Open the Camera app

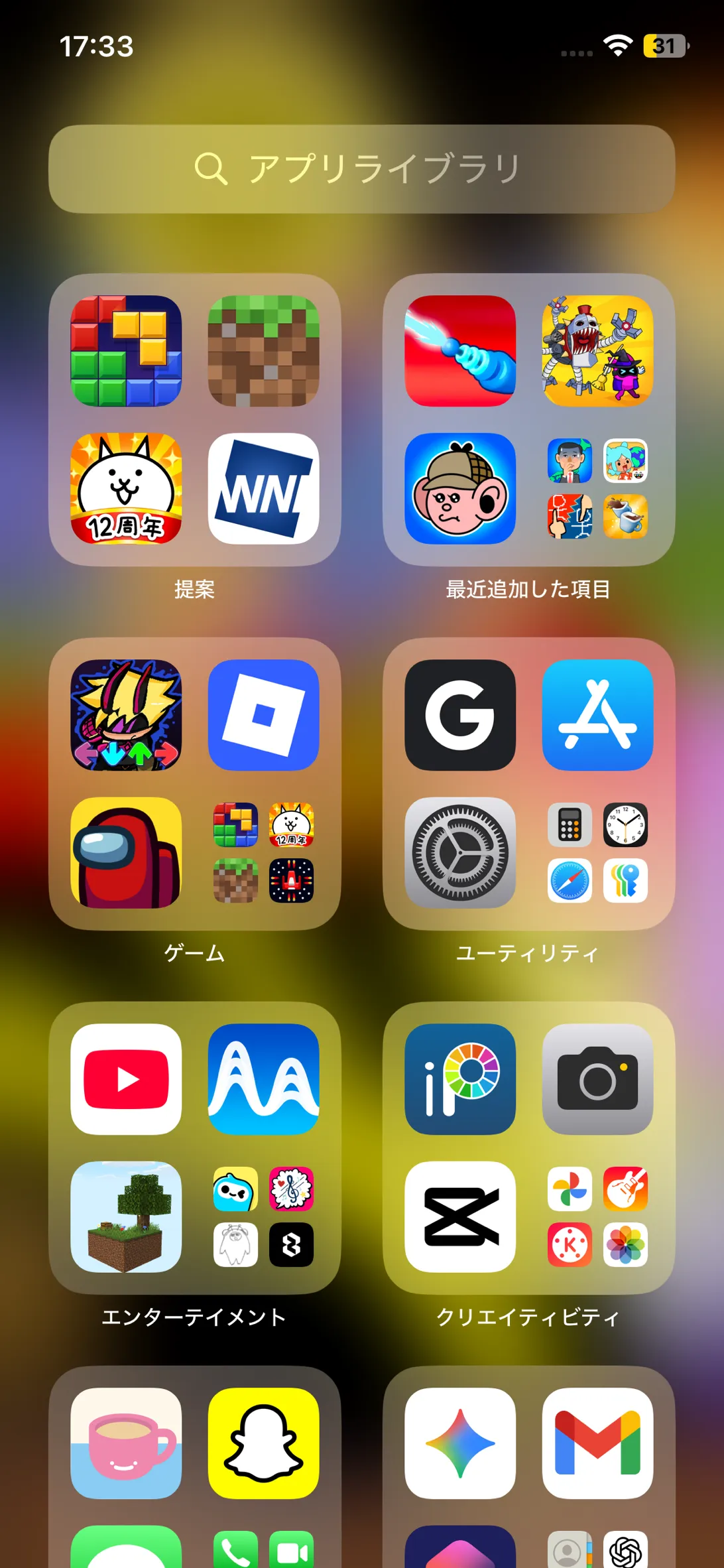point(597,1079)
